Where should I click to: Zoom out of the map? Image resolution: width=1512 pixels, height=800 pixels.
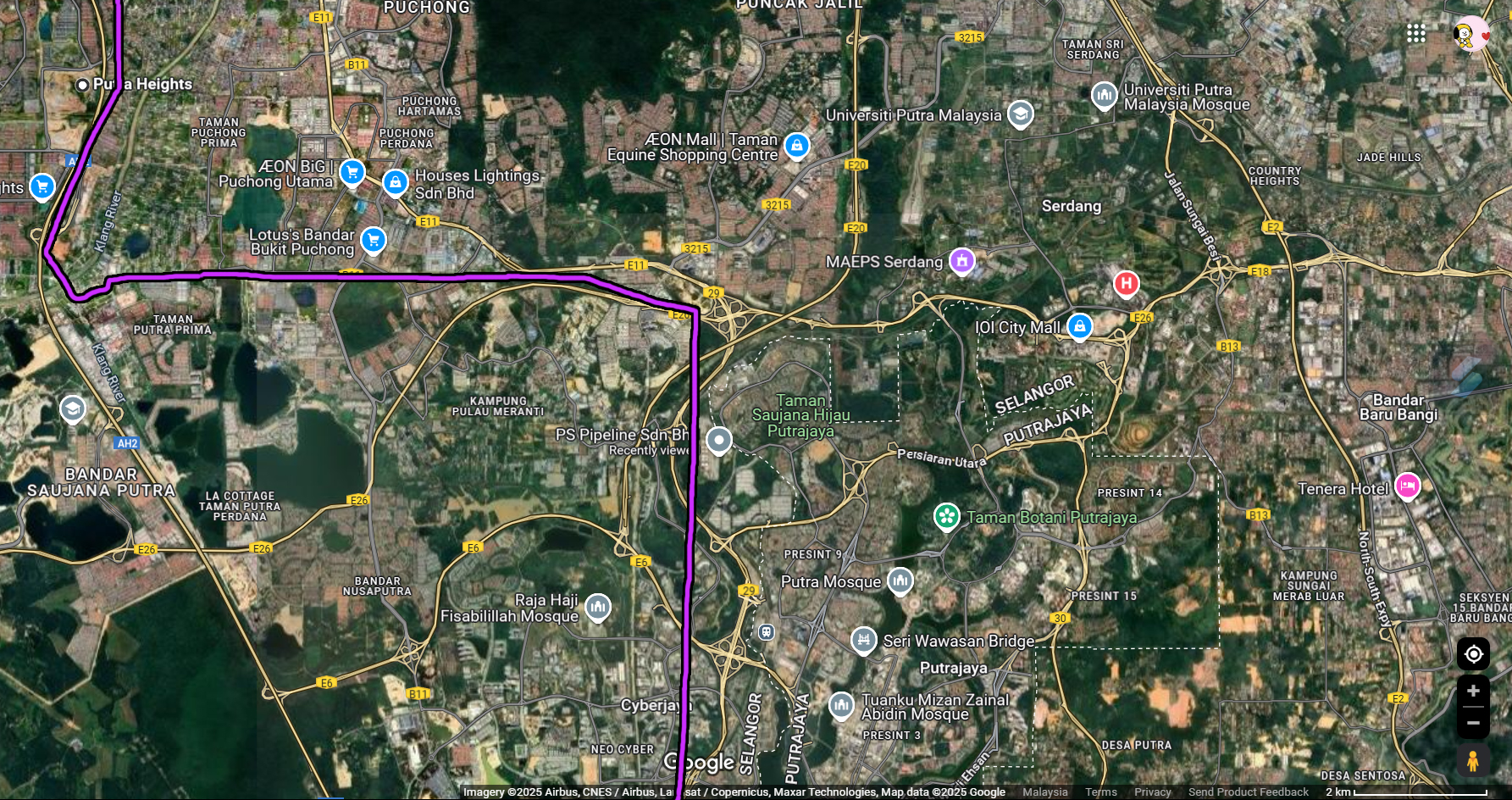(1473, 723)
